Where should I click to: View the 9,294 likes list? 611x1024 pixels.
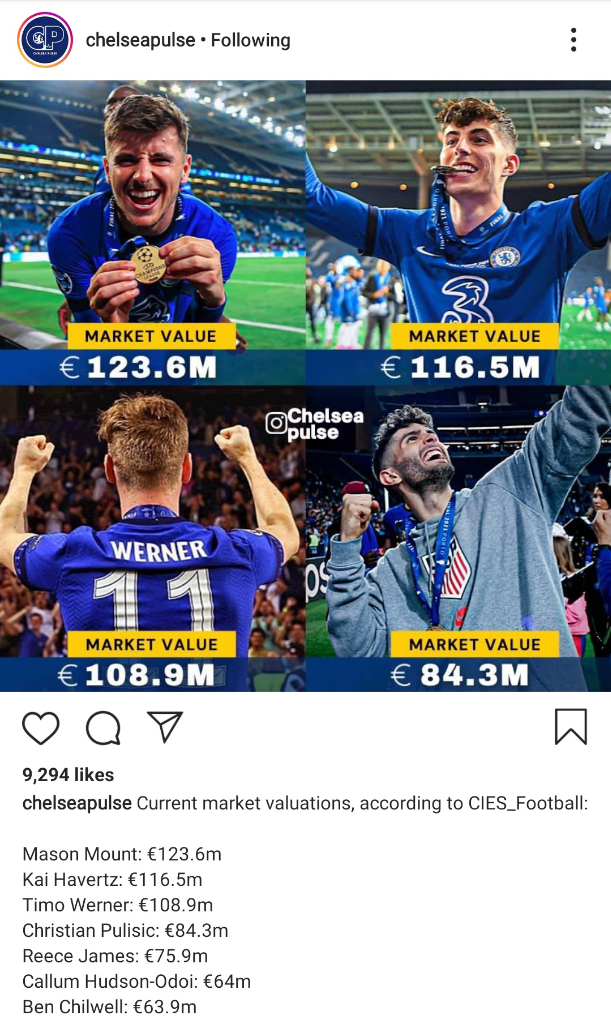click(x=68, y=775)
